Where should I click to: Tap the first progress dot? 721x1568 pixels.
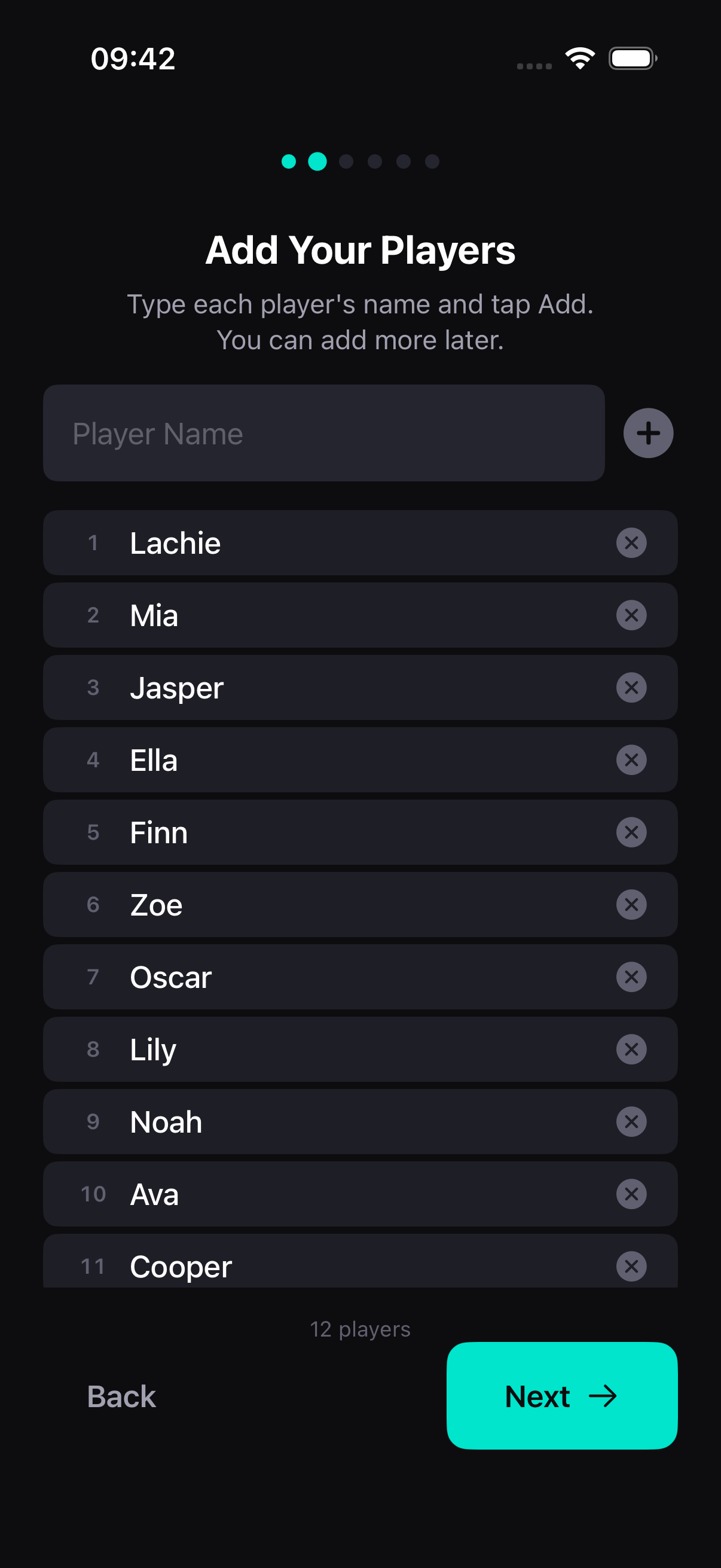288,161
